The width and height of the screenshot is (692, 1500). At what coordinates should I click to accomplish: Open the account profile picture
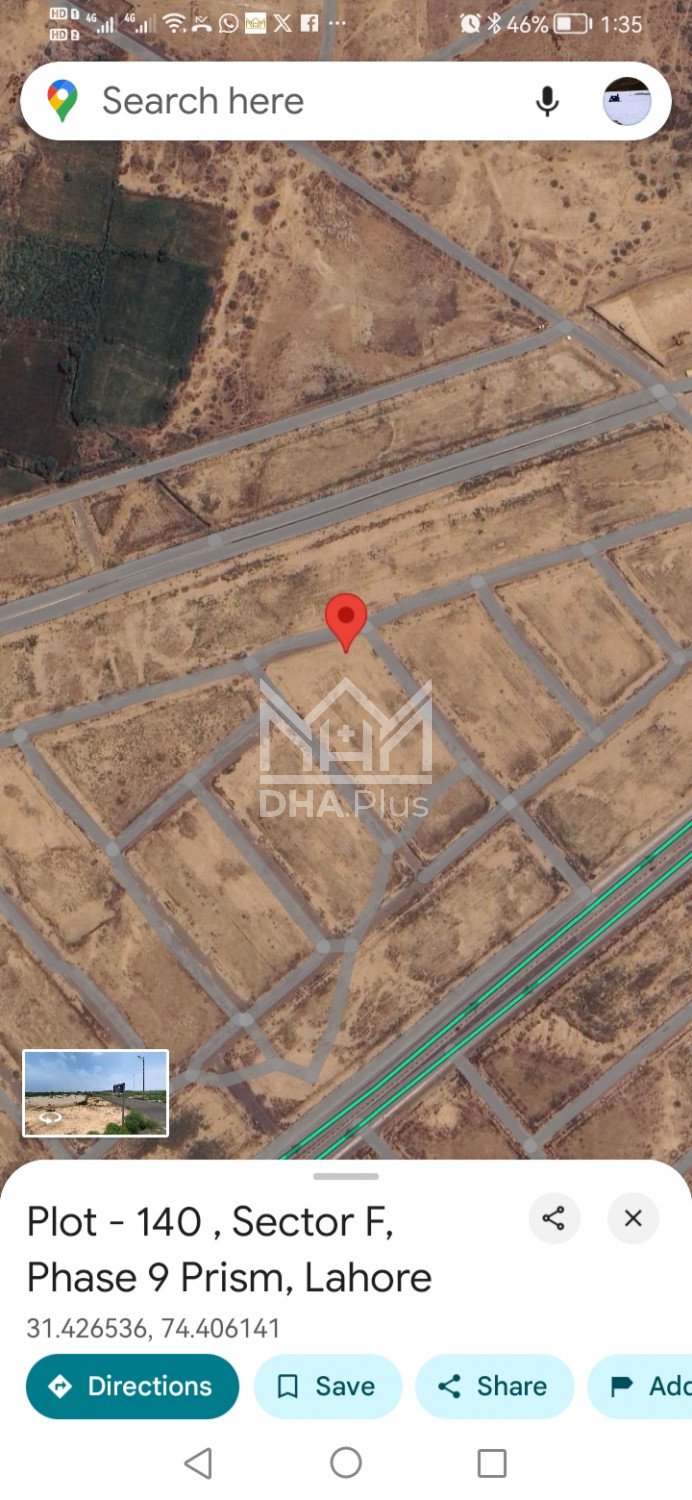point(627,101)
